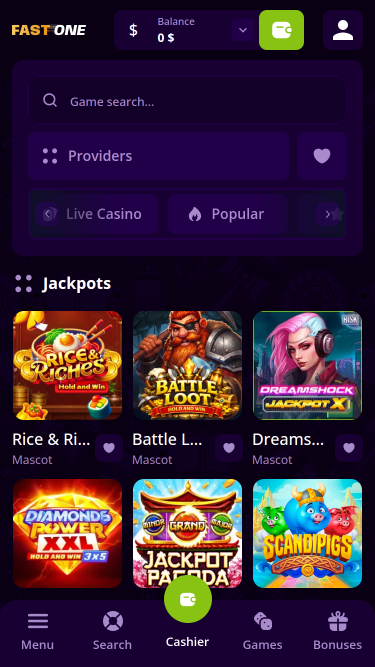Expand the balance currency dropdown
Screen dimensions: 375x667
click(243, 30)
